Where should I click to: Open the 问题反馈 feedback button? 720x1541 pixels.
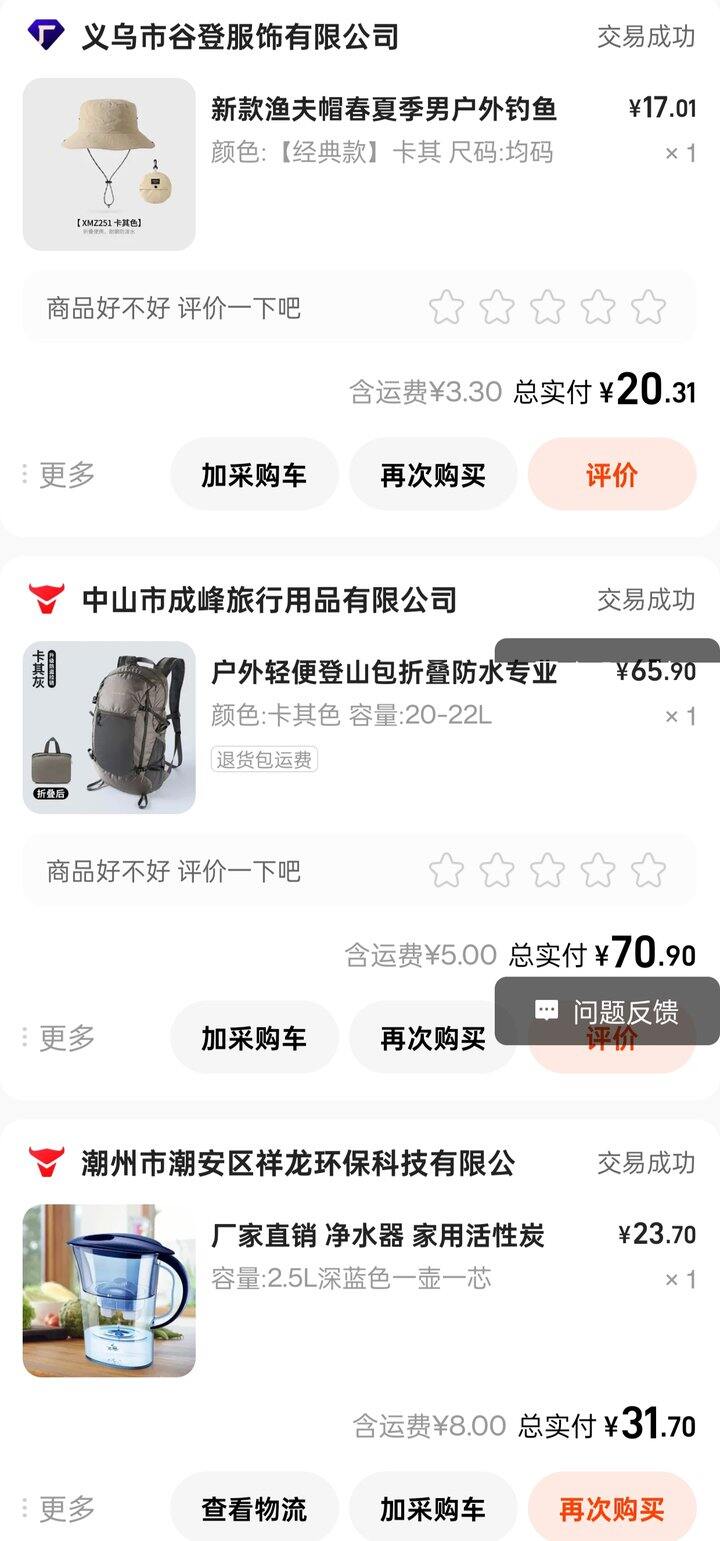pos(608,1011)
